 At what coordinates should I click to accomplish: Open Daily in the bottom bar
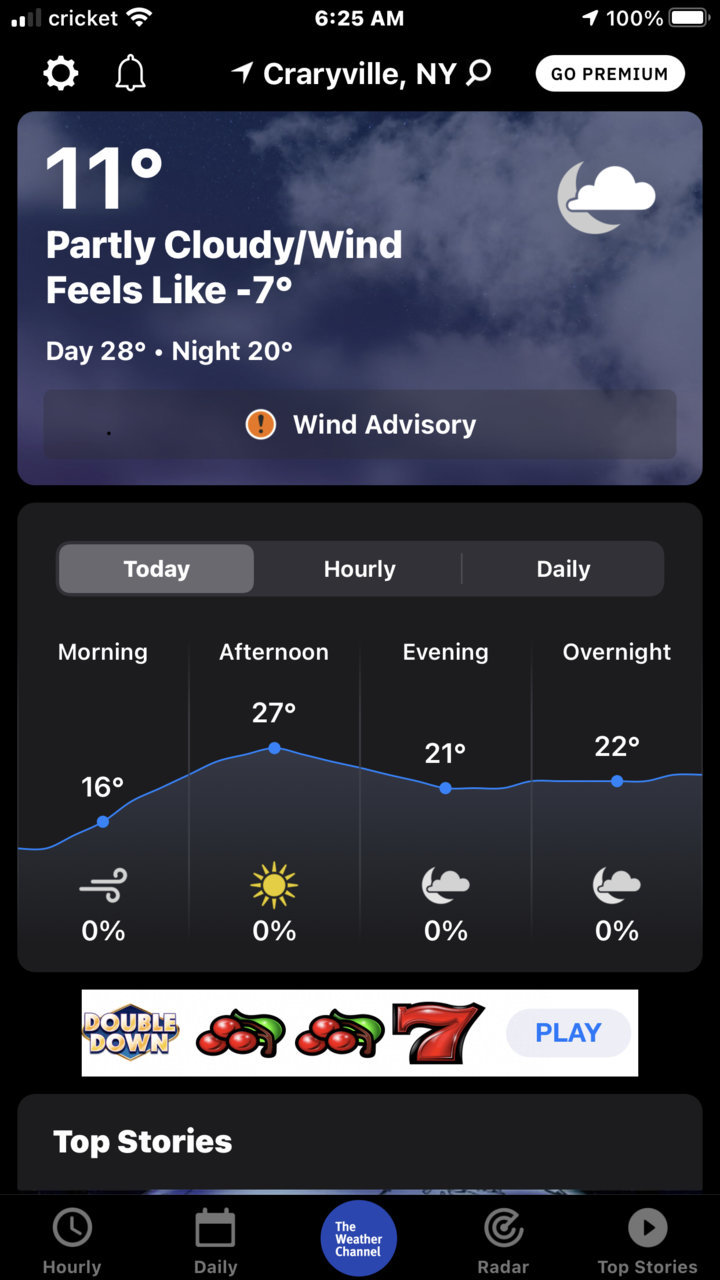pyautogui.click(x=215, y=1240)
